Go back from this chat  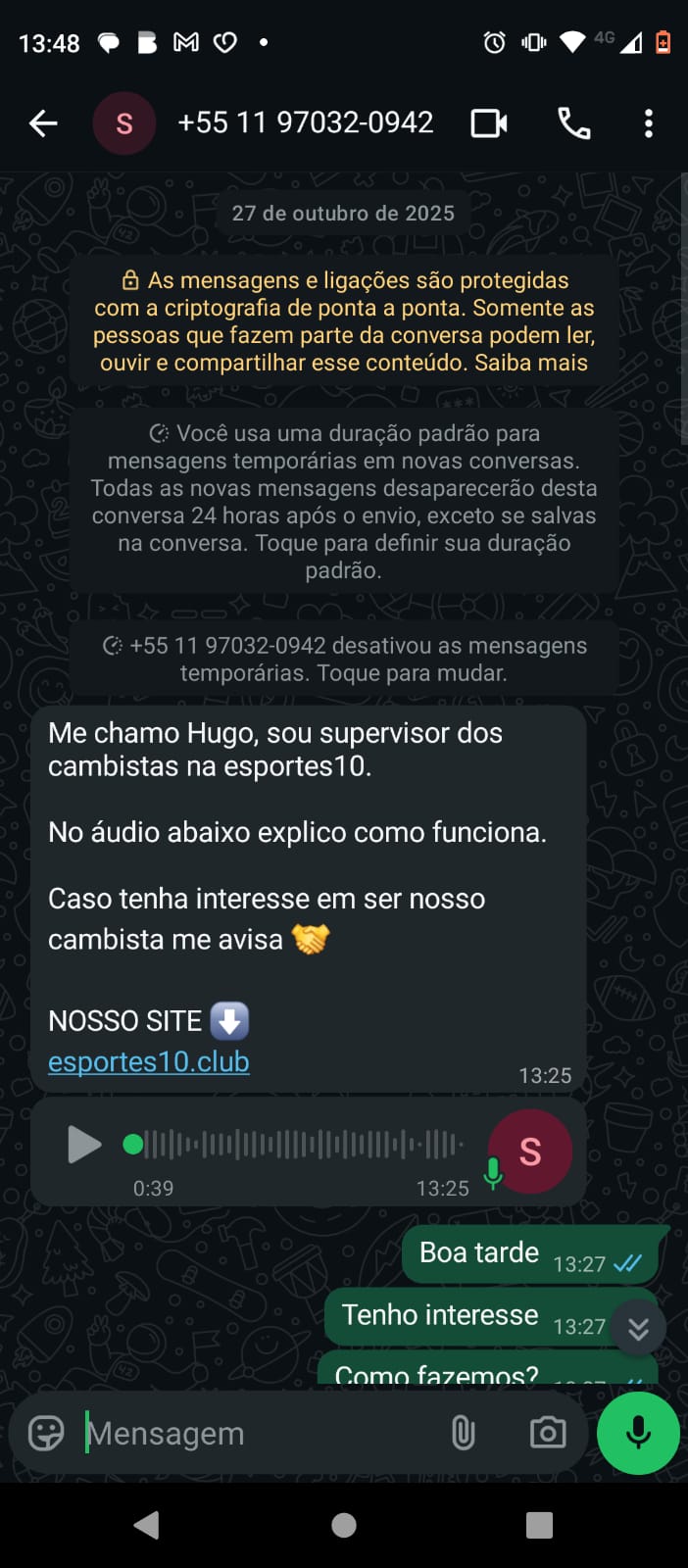point(43,123)
